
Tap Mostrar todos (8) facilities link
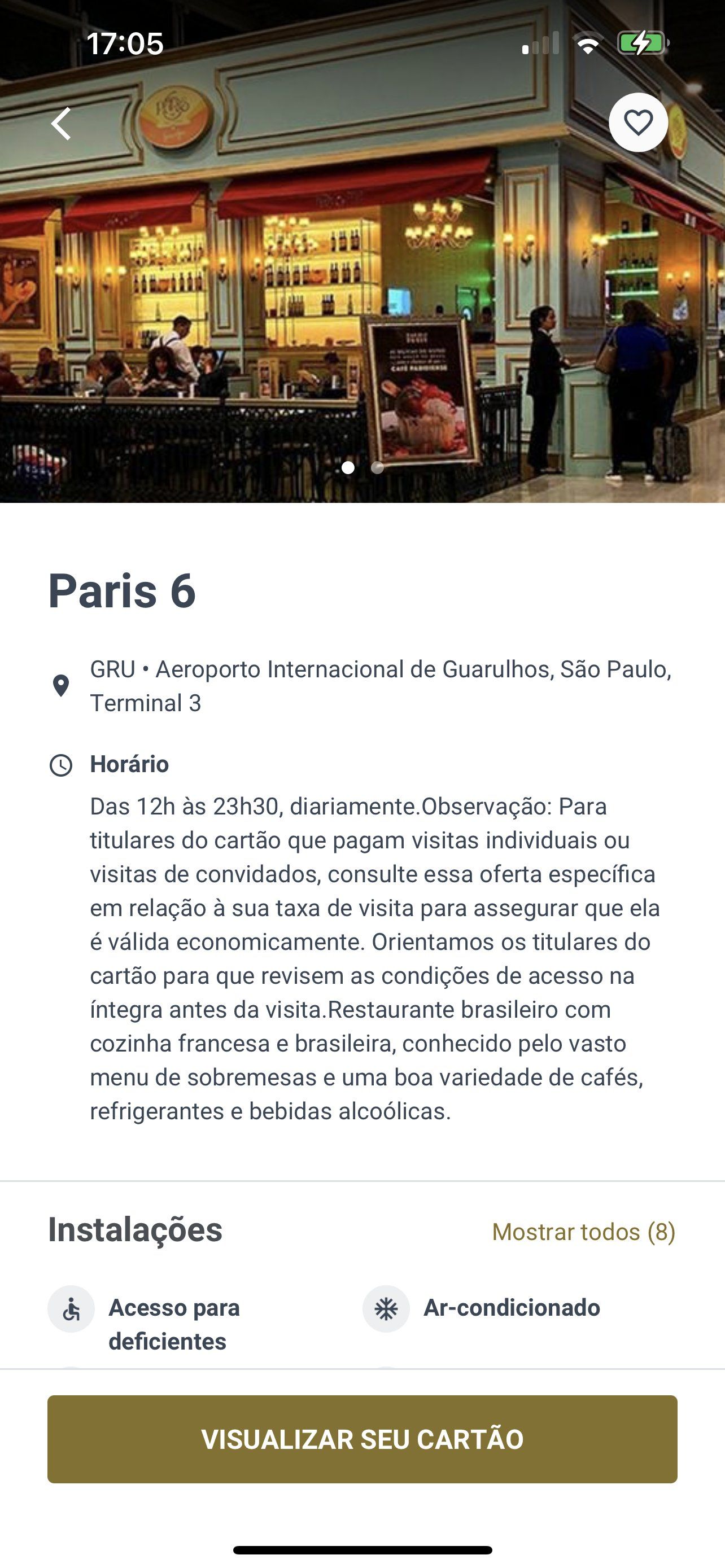pyautogui.click(x=583, y=1232)
